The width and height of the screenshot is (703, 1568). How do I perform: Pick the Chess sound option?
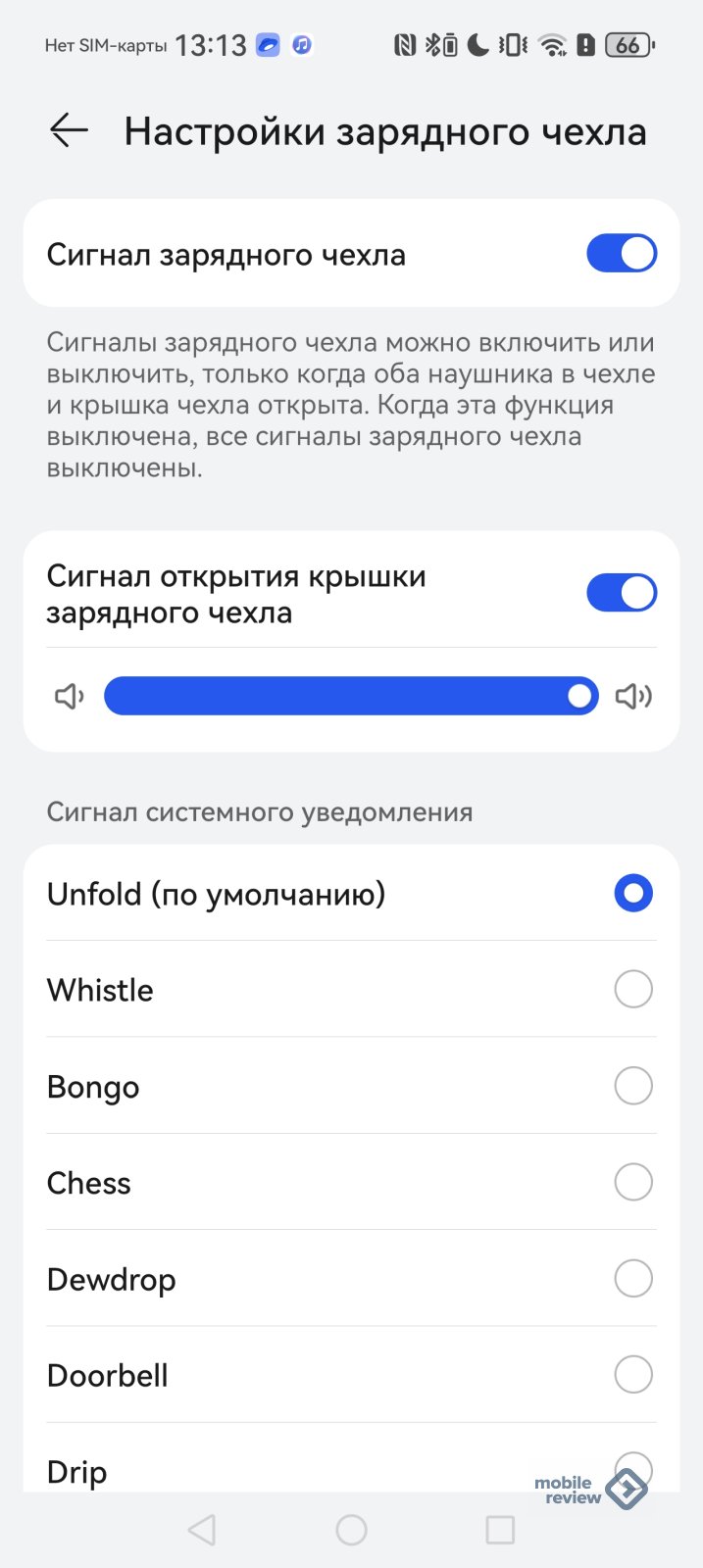click(632, 1182)
